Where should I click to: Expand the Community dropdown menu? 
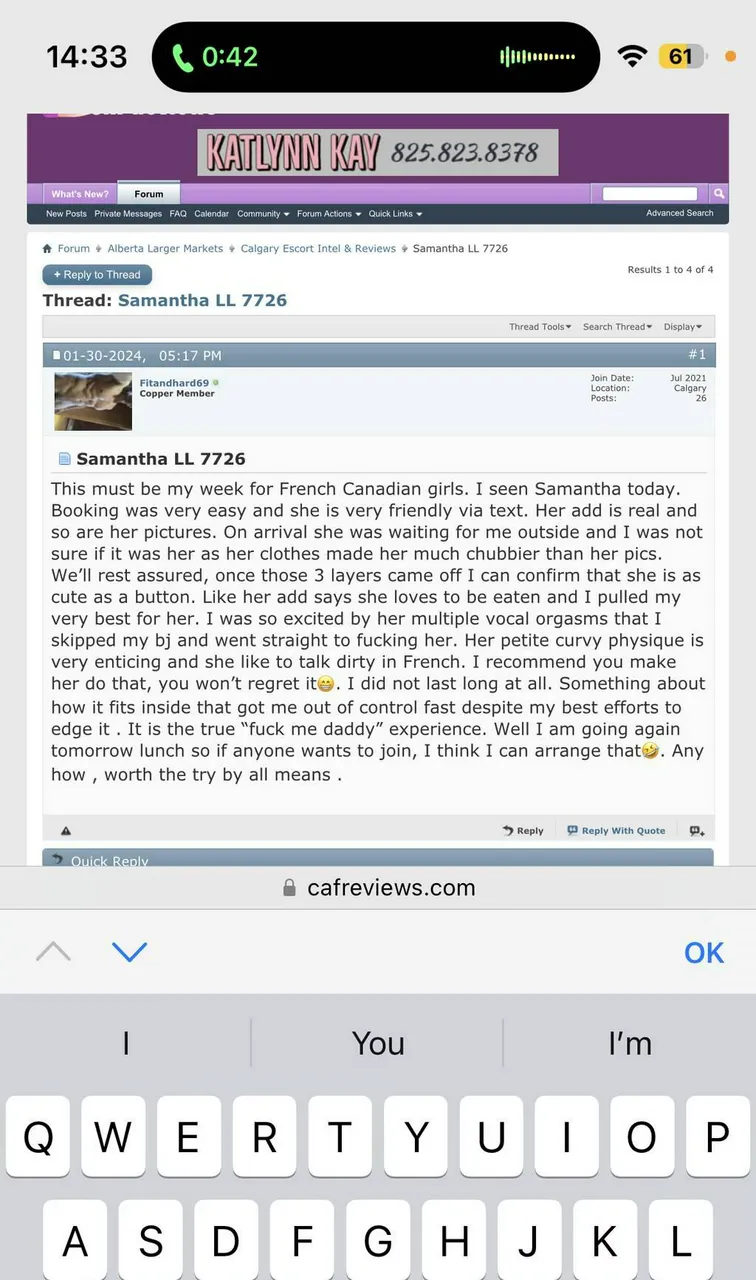(x=263, y=214)
